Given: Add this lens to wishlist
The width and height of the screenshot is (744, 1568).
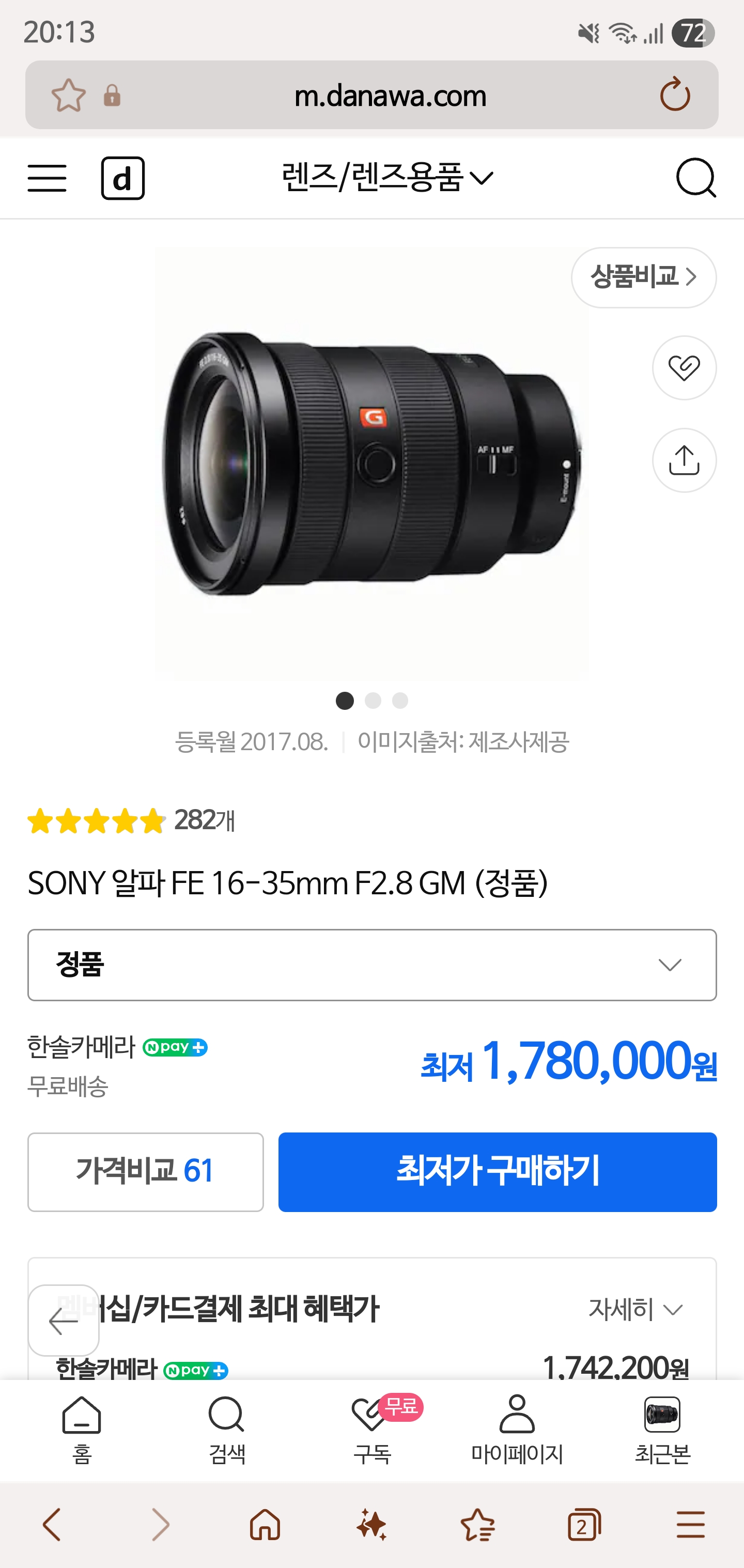Looking at the screenshot, I should pos(684,368).
